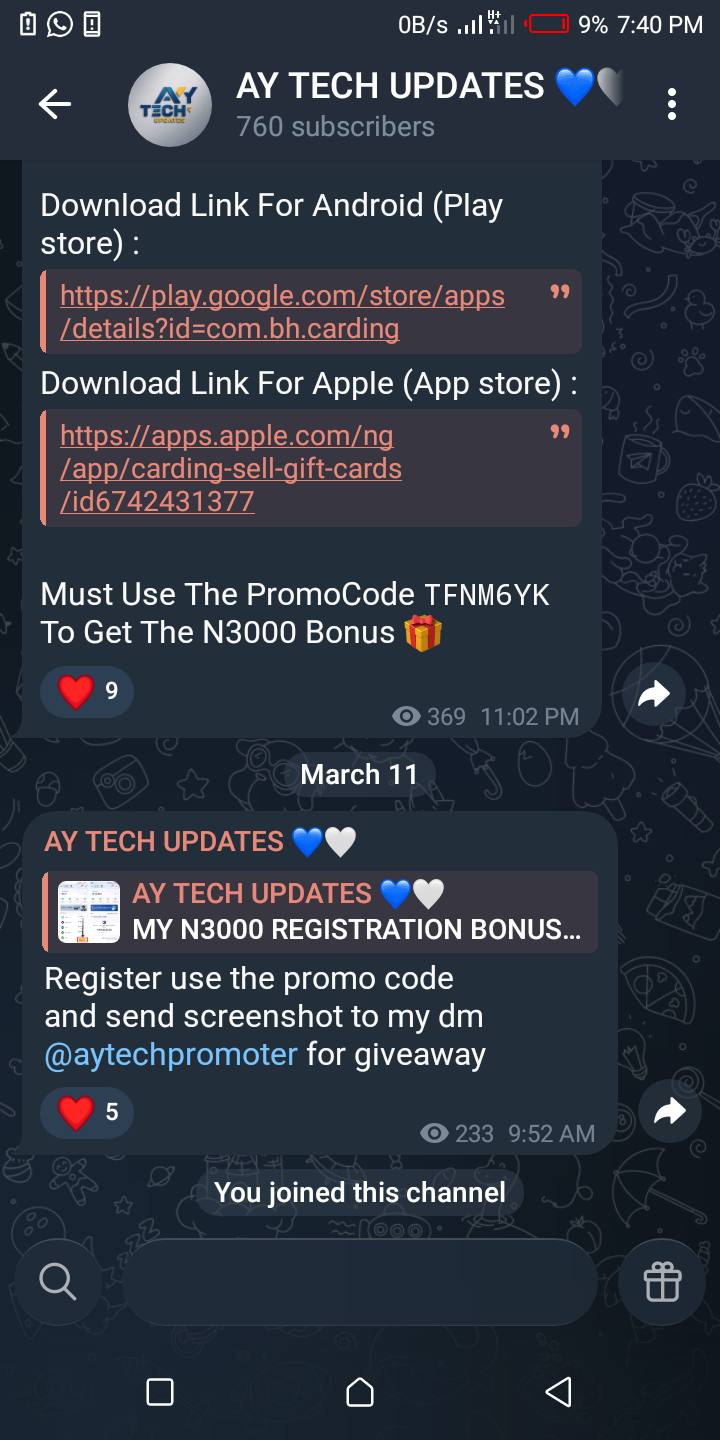The image size is (720, 1440).
Task: Share the PromoCode TFNM6YK post
Action: [654, 694]
